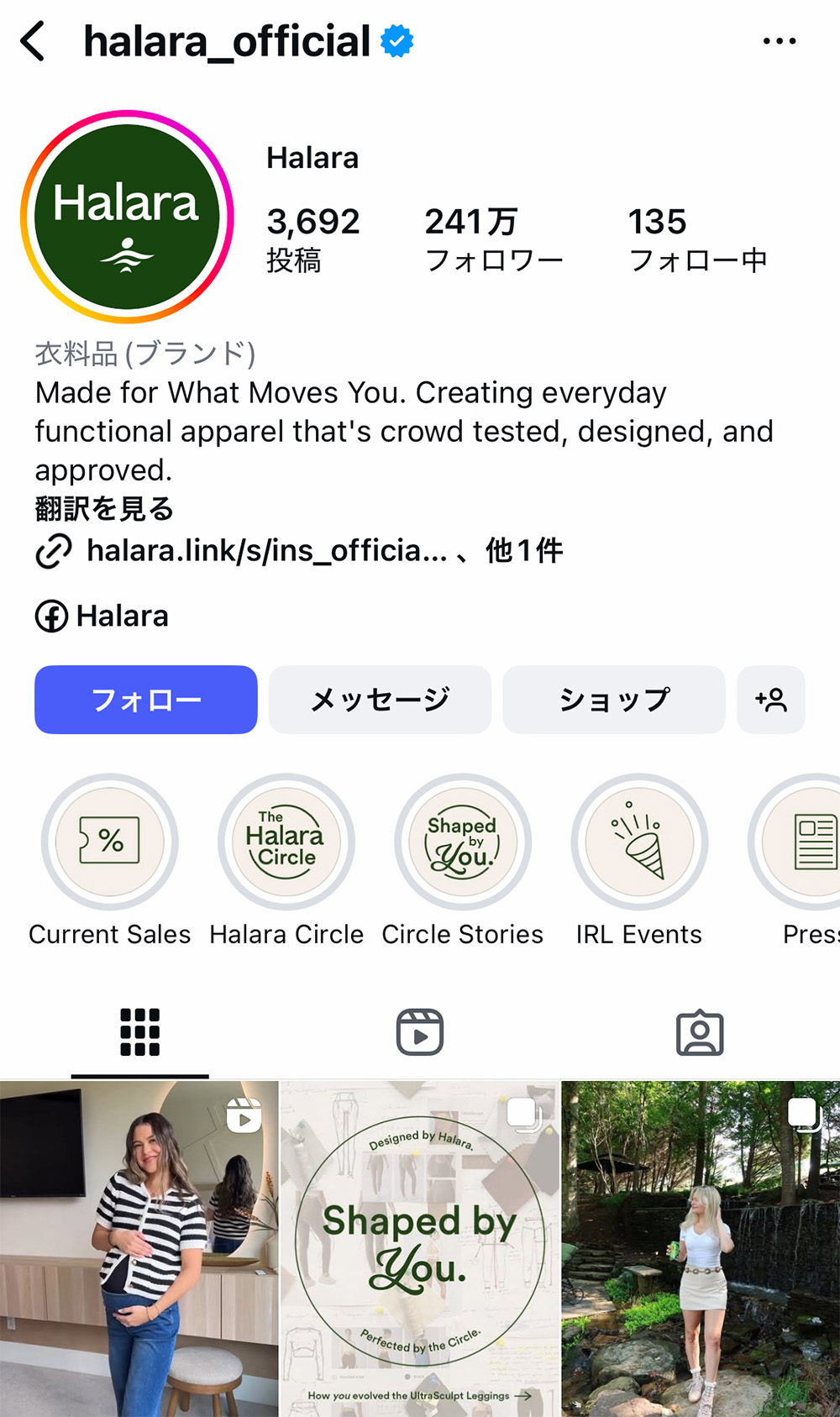Send a message via メッセージ button
840x1417 pixels.
click(380, 700)
